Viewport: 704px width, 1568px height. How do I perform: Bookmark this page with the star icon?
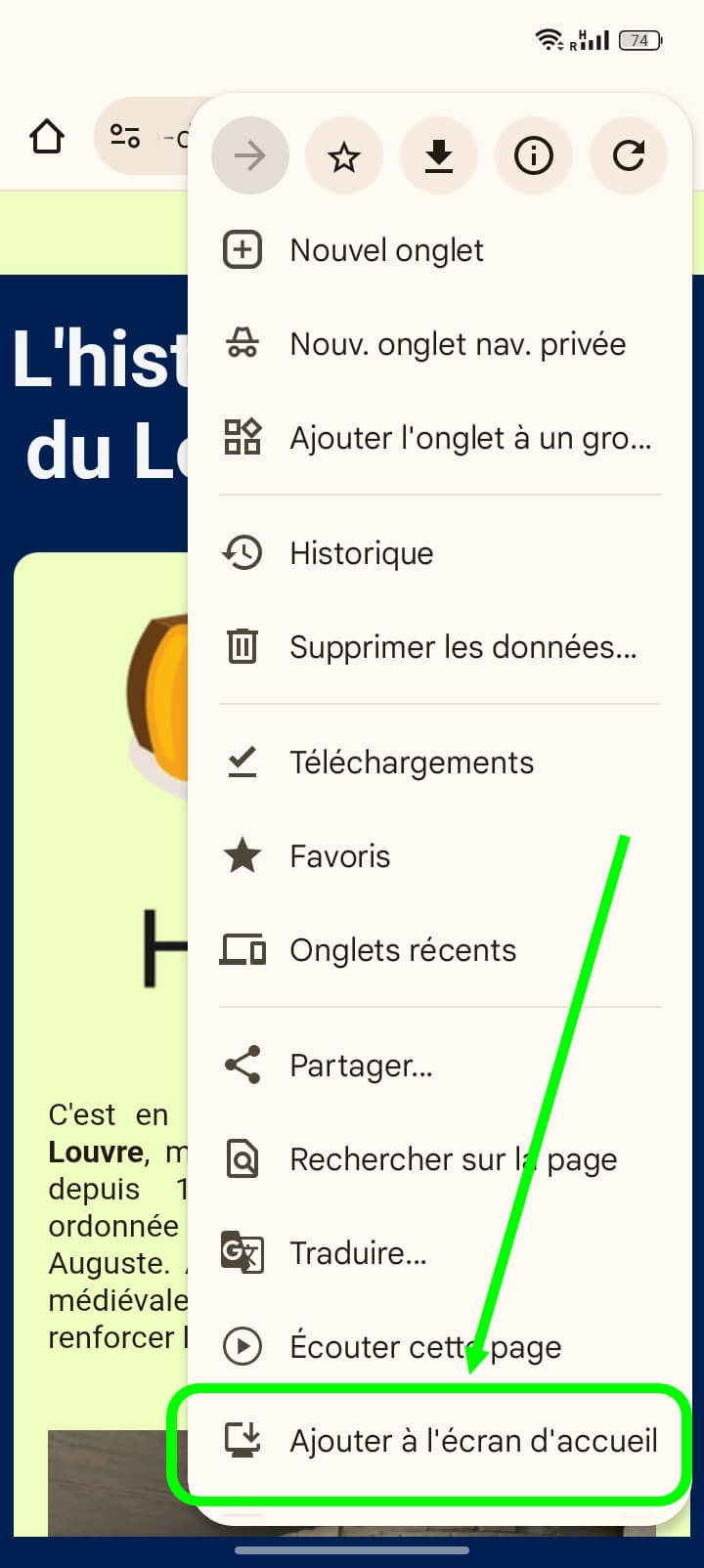343,156
